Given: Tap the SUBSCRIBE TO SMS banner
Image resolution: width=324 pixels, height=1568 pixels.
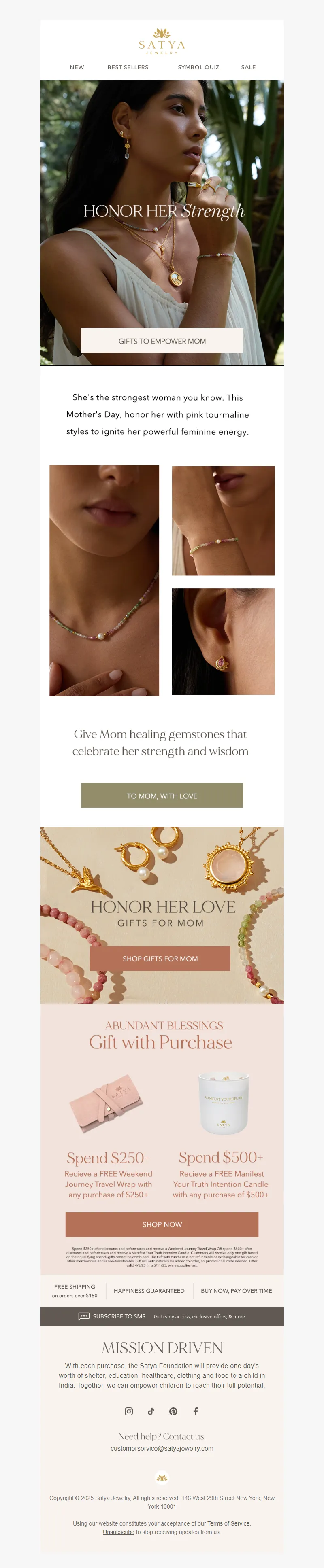Looking at the screenshot, I should tap(162, 1316).
